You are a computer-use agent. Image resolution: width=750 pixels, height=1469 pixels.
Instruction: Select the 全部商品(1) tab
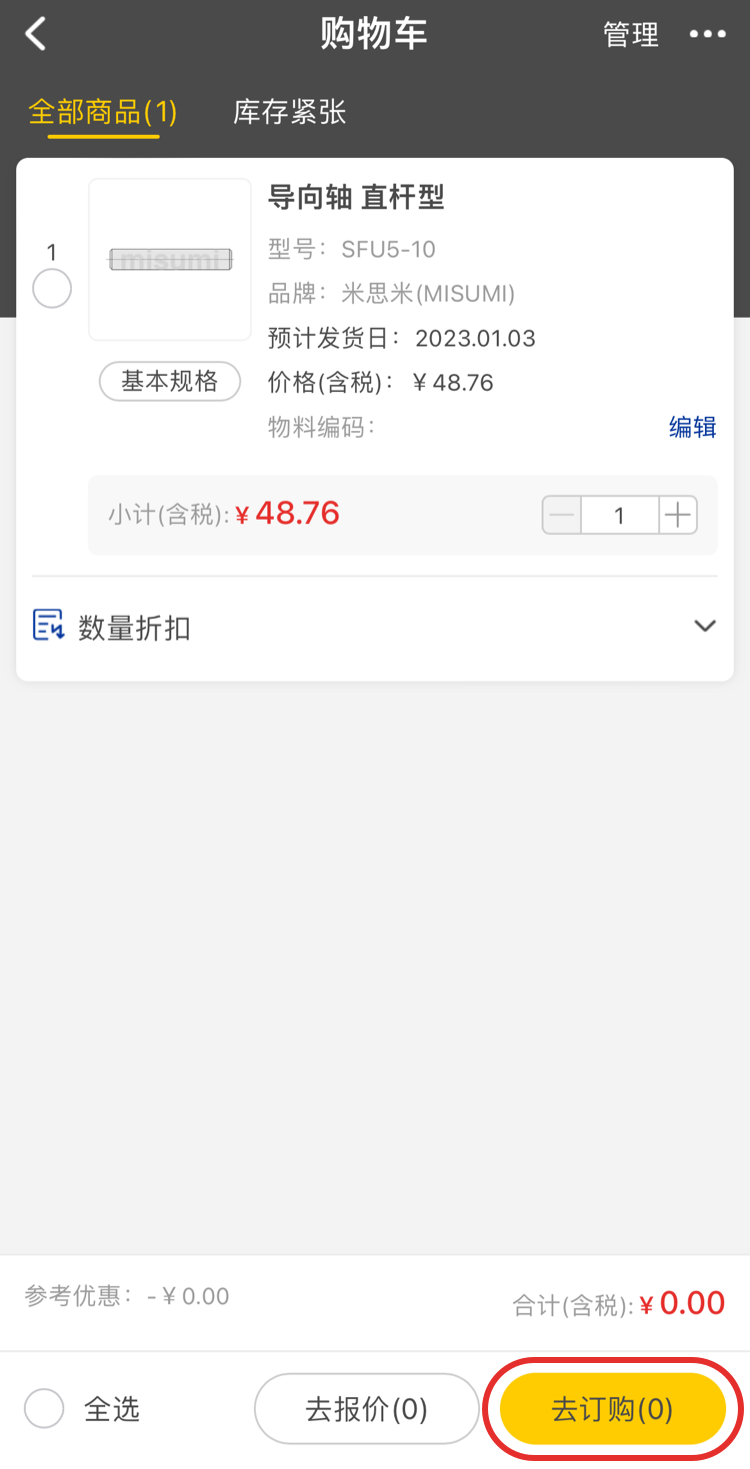(x=103, y=112)
